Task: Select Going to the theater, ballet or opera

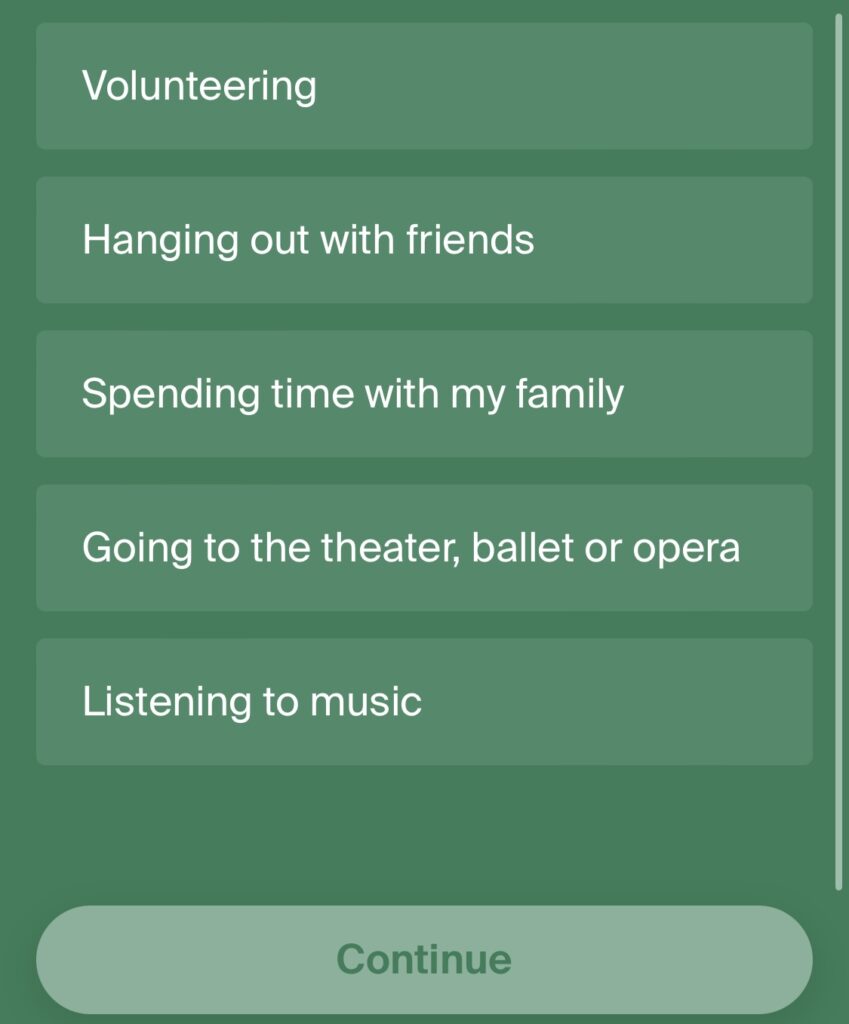Action: pyautogui.click(x=424, y=548)
